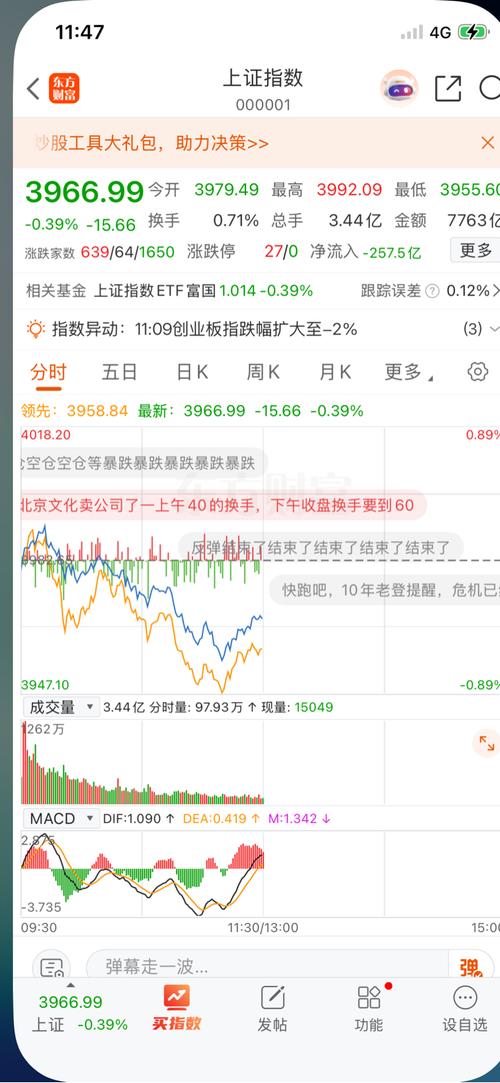Open 发帖 to write a post
The height and width of the screenshot is (1083, 500).
[273, 1008]
